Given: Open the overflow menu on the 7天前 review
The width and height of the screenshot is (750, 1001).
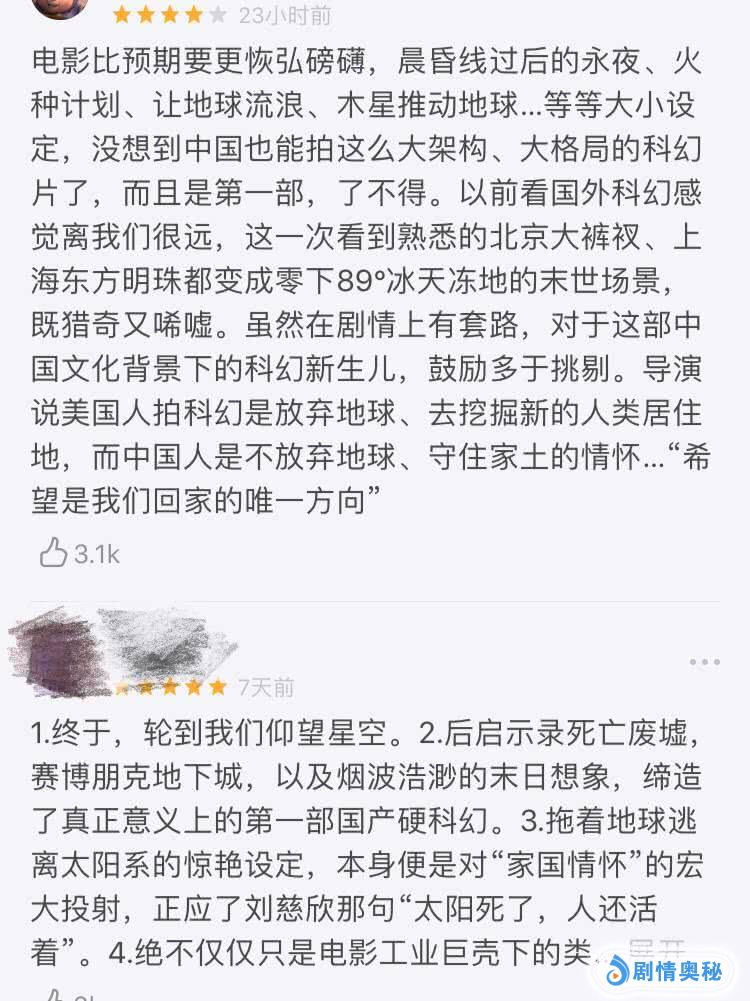Looking at the screenshot, I should (x=703, y=662).
